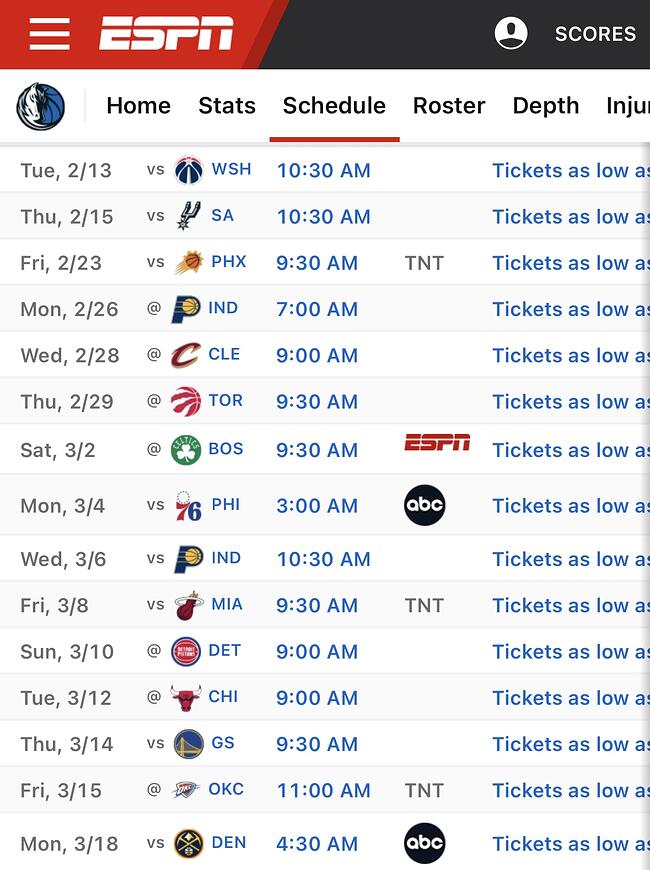Screen dimensions: 650x870
Task: Open the 9:00 AM game at DET
Action: [317, 651]
